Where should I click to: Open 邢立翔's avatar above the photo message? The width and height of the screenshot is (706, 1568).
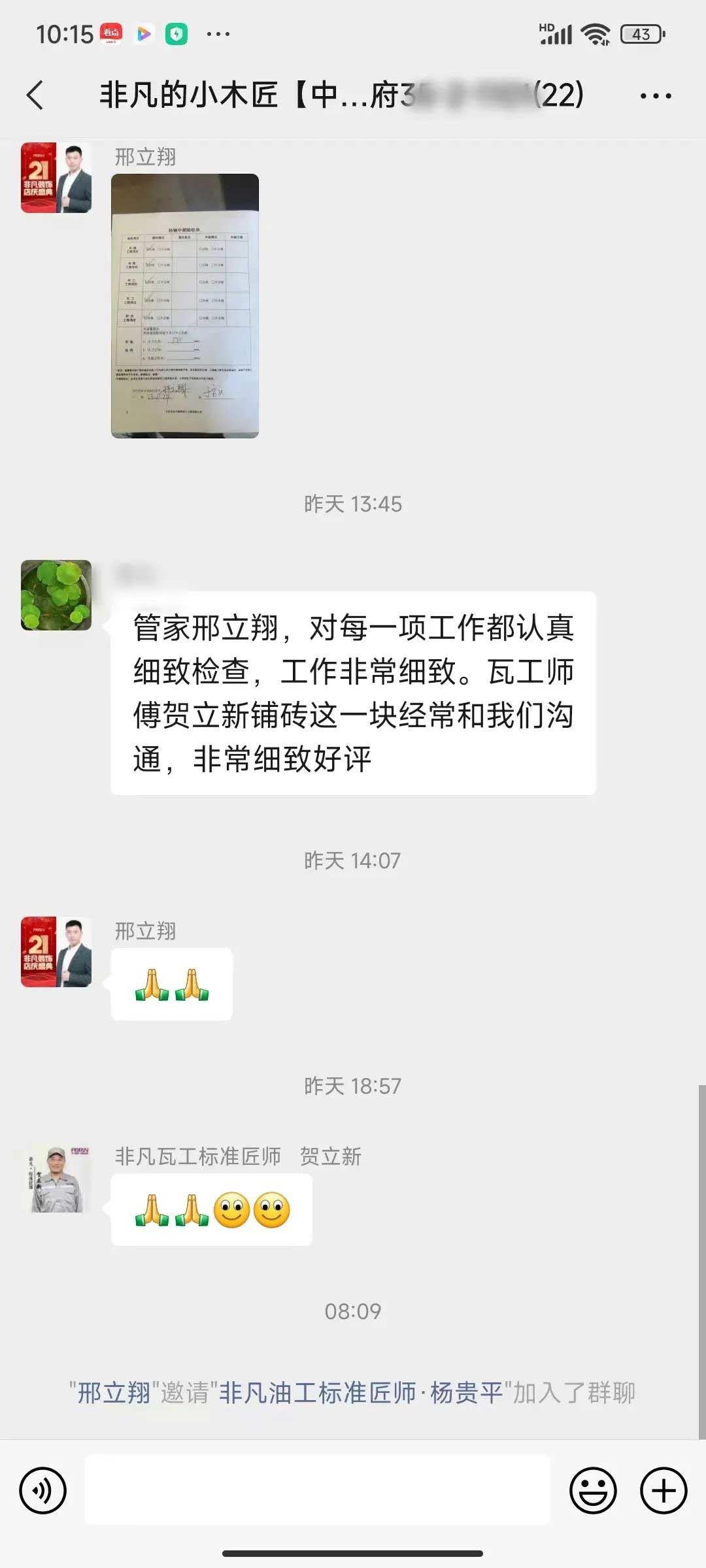56,178
